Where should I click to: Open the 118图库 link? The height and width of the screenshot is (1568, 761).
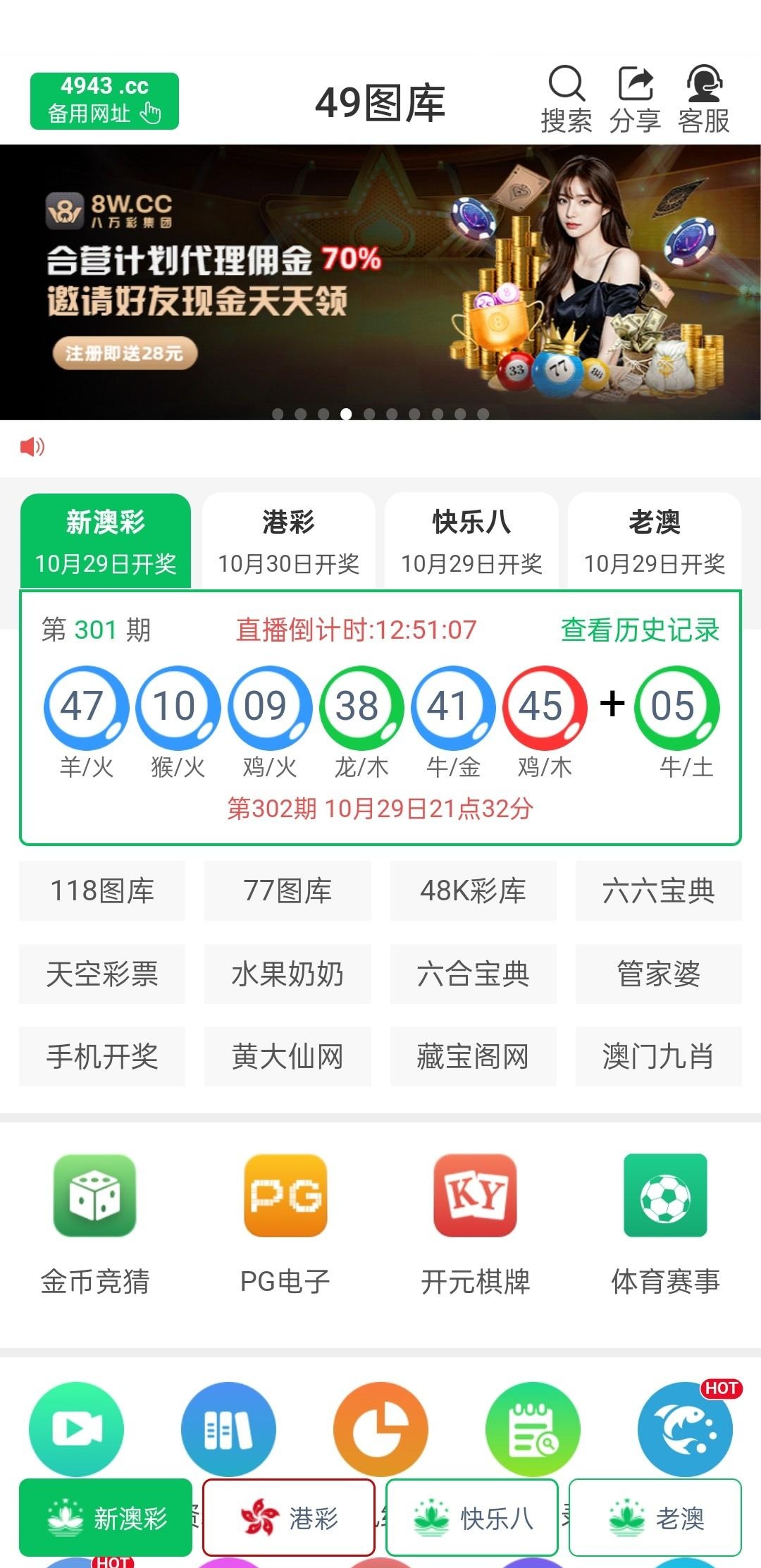(x=102, y=890)
